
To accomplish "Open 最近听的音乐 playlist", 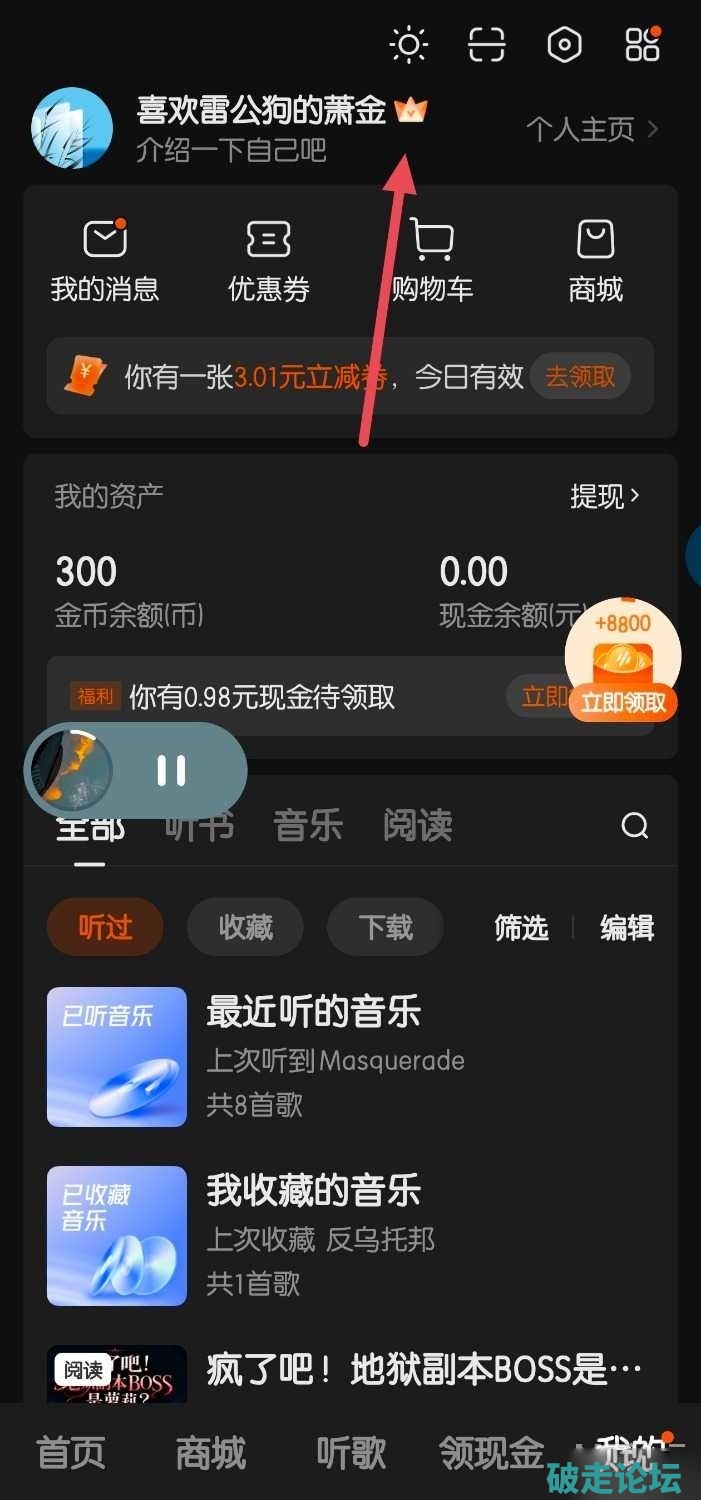I will click(x=350, y=1057).
